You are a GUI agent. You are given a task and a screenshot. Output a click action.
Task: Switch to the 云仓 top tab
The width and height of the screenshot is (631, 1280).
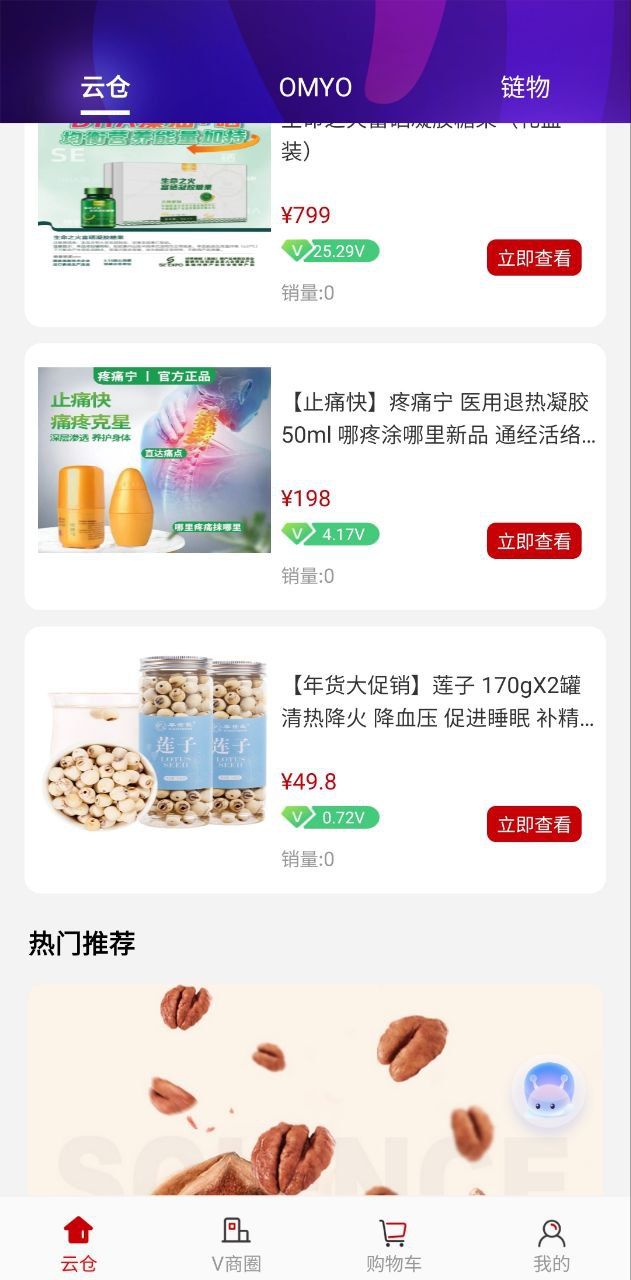(x=105, y=88)
